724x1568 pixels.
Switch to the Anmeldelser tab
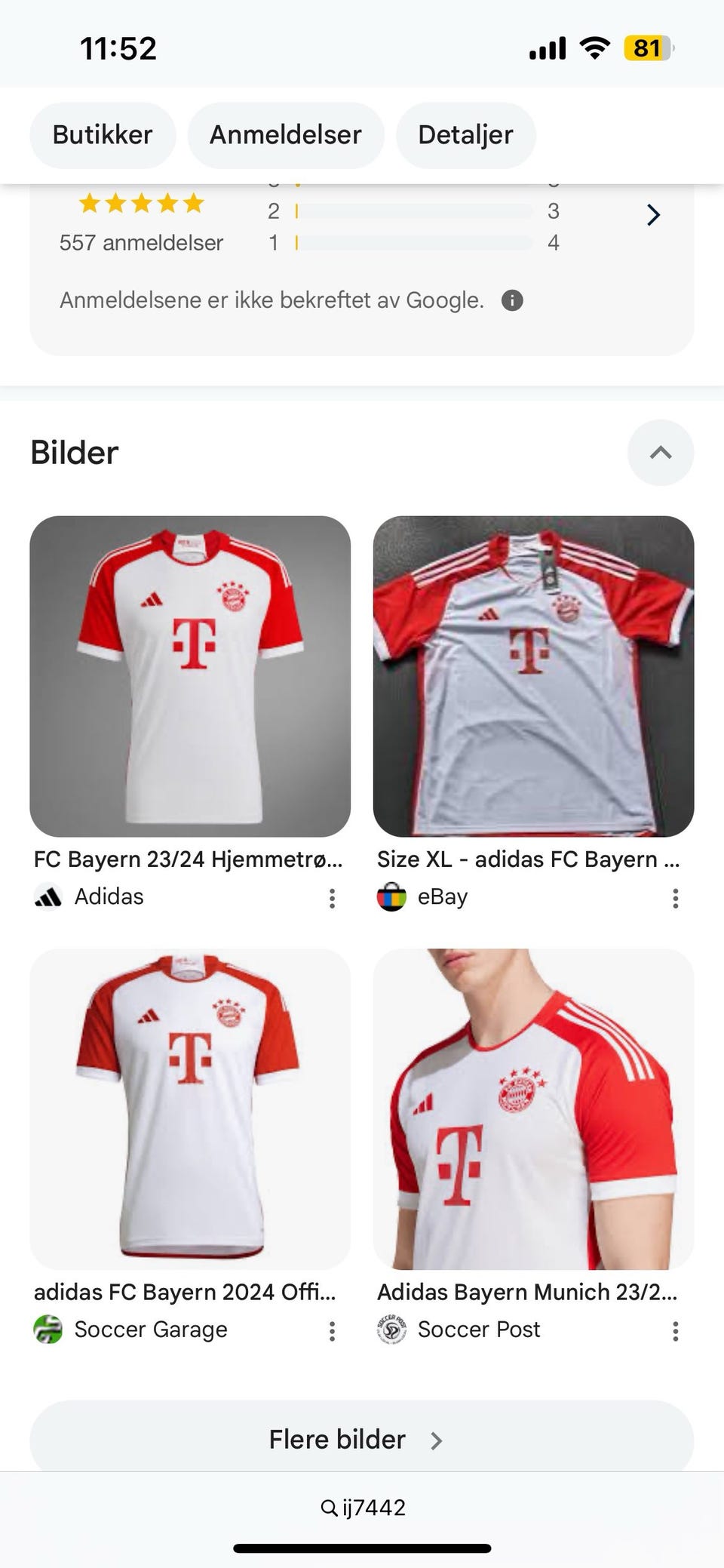click(x=286, y=135)
